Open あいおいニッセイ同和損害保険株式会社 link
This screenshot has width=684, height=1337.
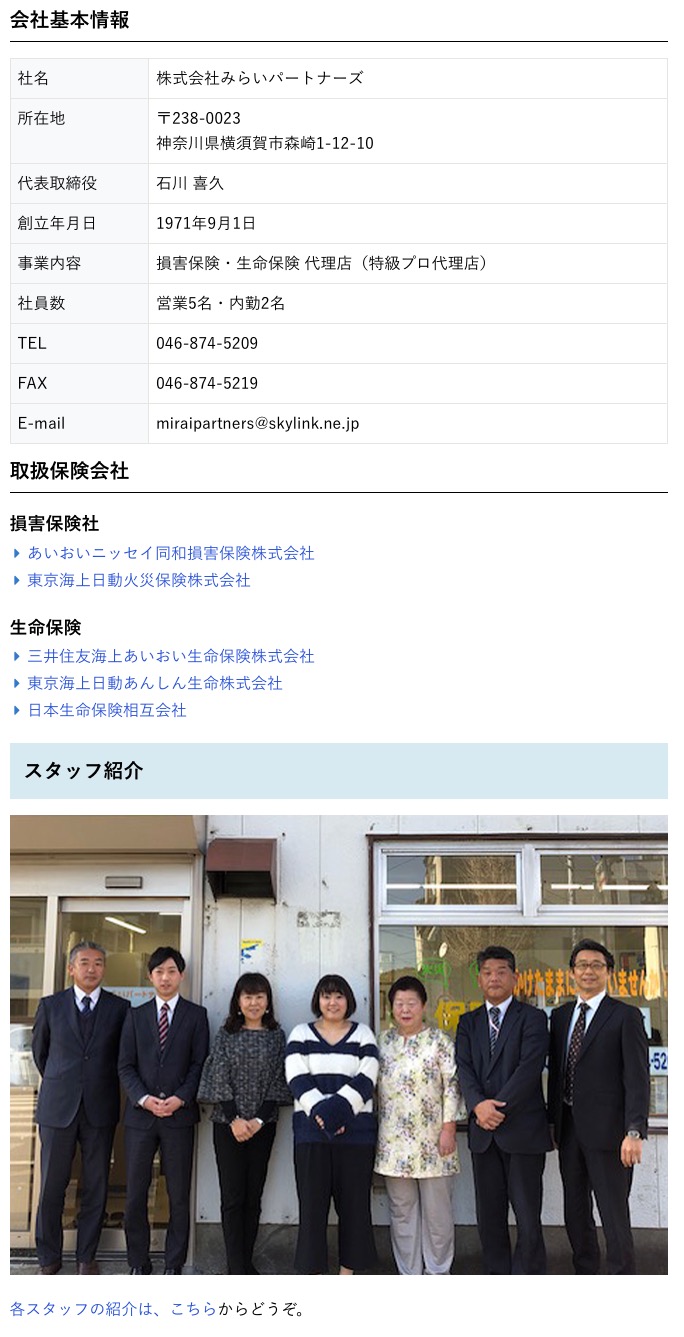click(171, 553)
